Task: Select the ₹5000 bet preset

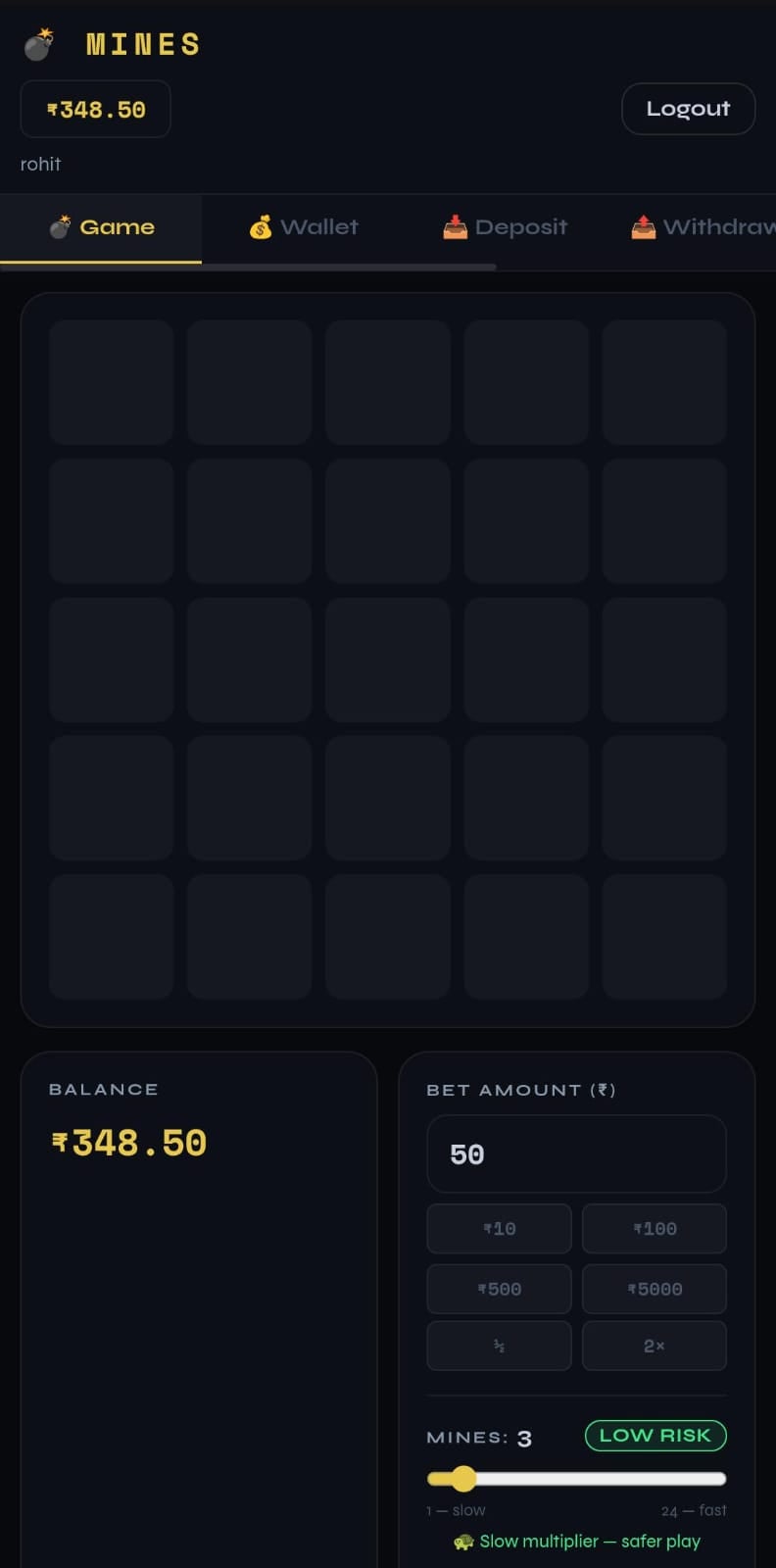Action: click(654, 1289)
